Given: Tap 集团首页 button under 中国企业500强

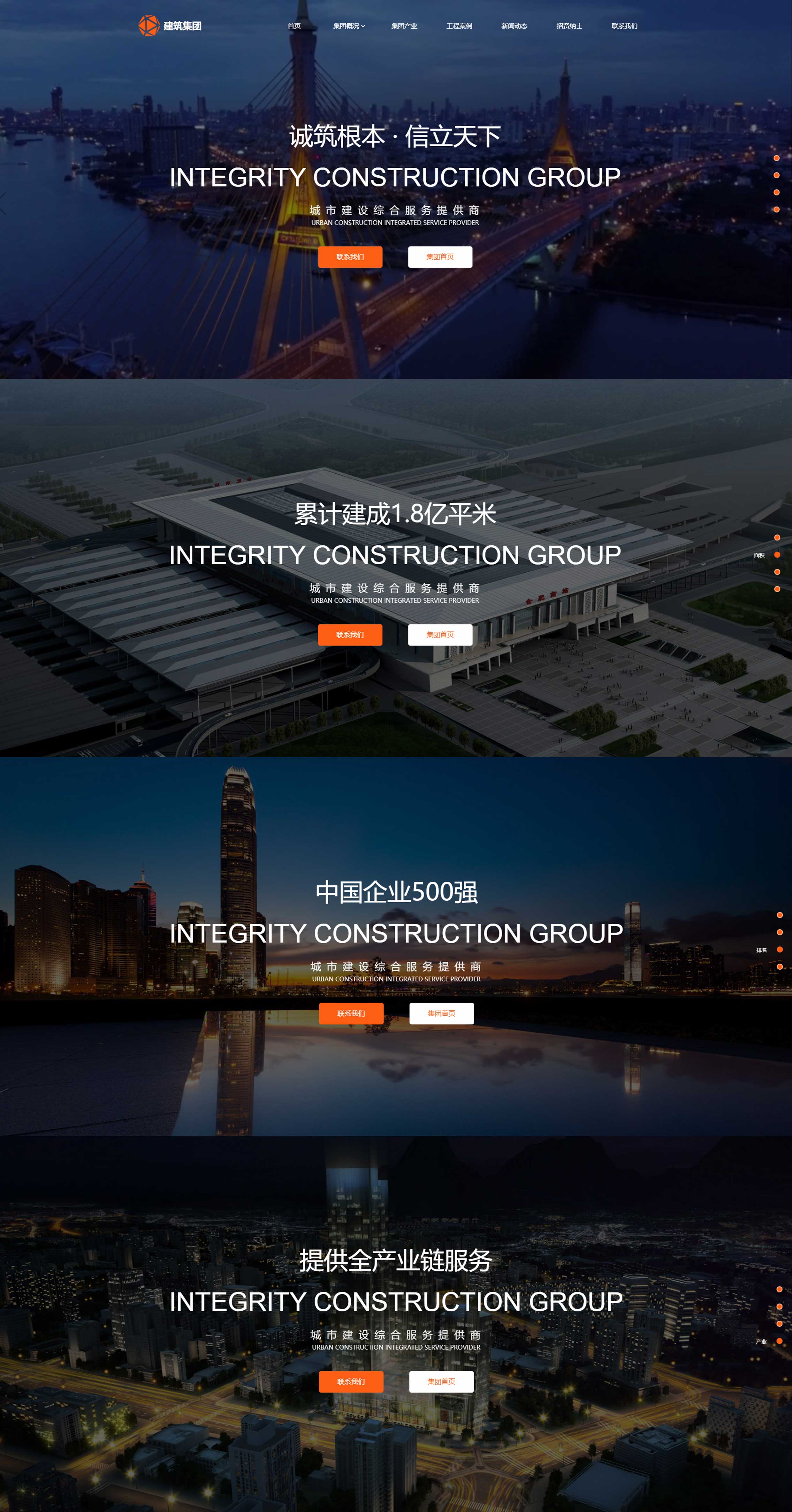Looking at the screenshot, I should 441,1013.
